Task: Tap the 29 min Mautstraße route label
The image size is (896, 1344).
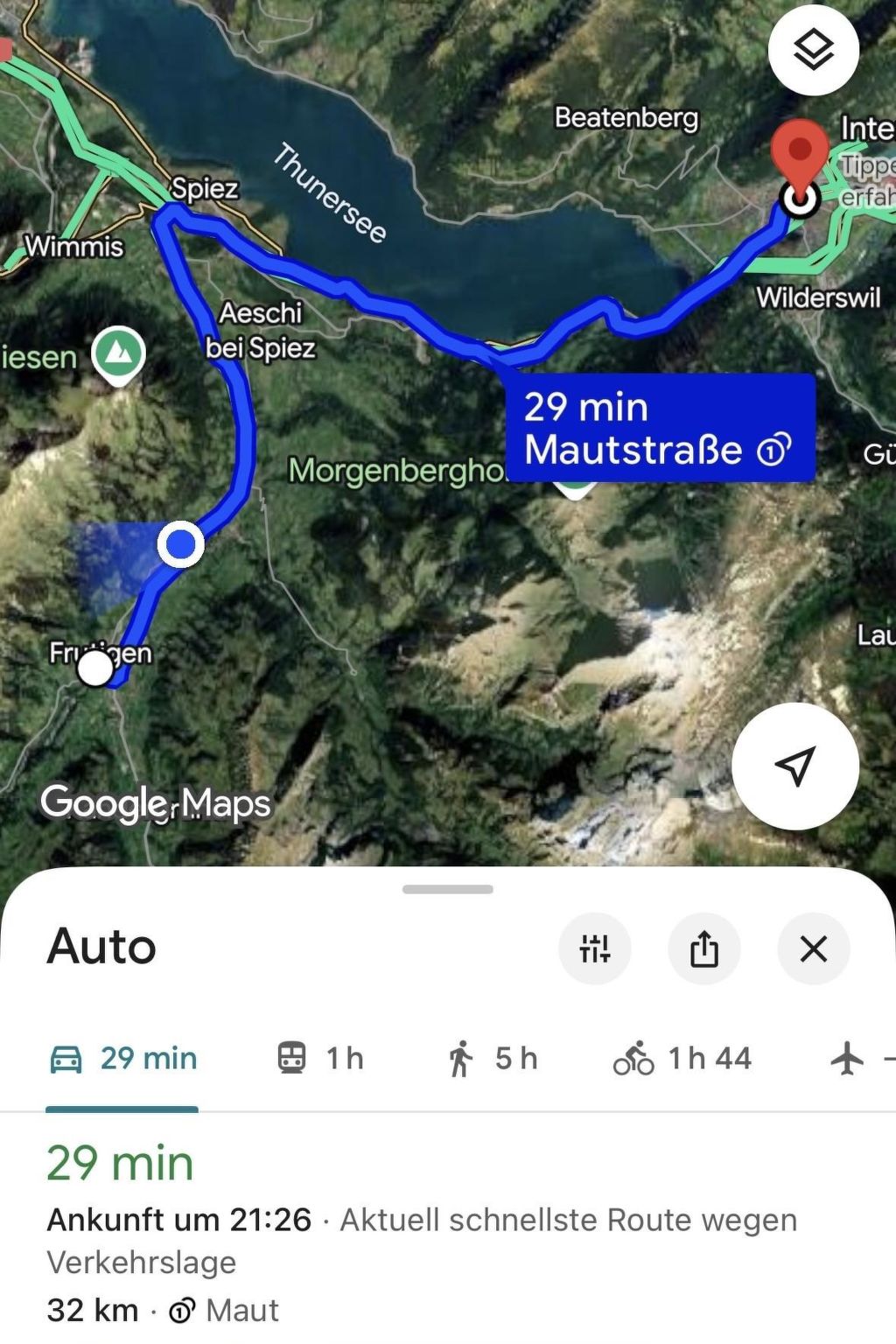Action: pos(660,428)
